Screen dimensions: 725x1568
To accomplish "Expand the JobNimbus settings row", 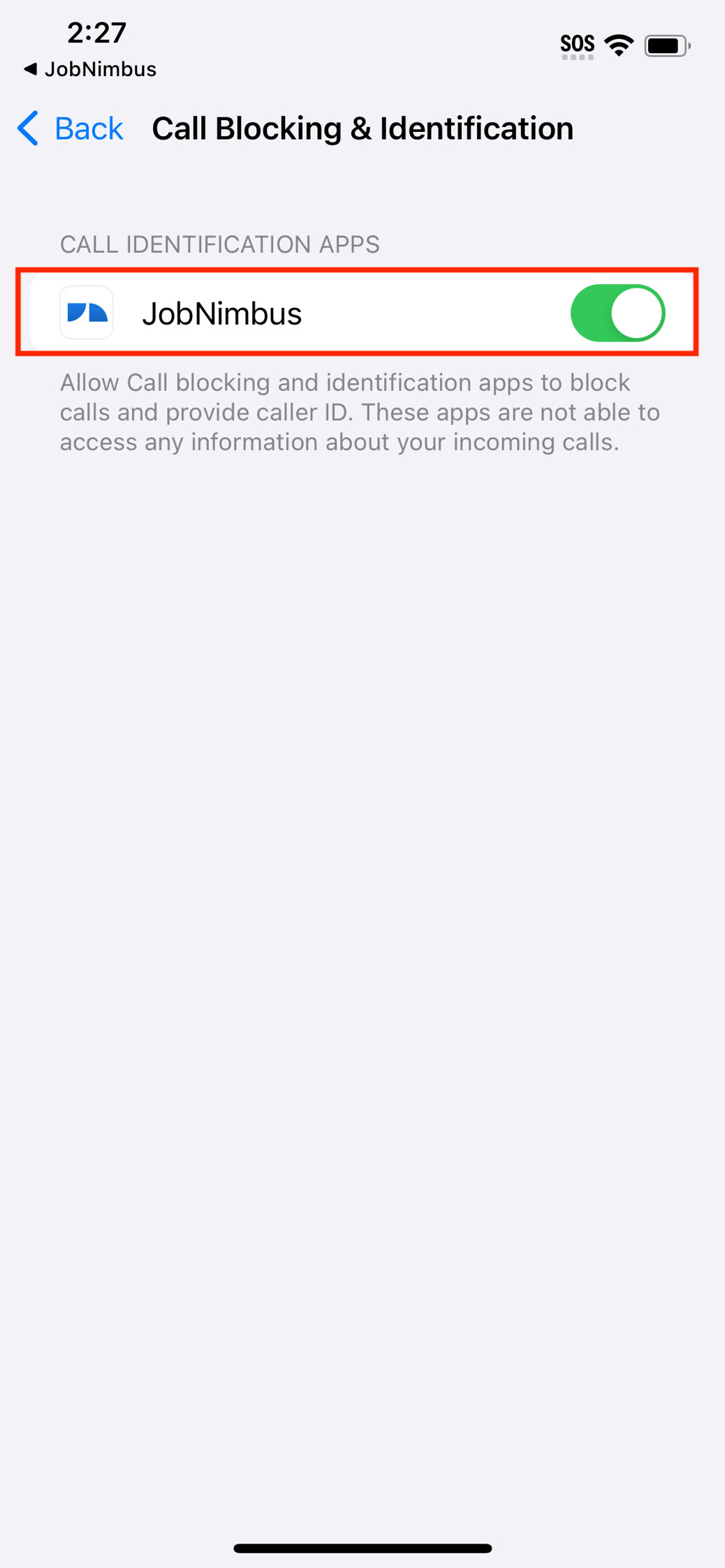I will tap(222, 312).
